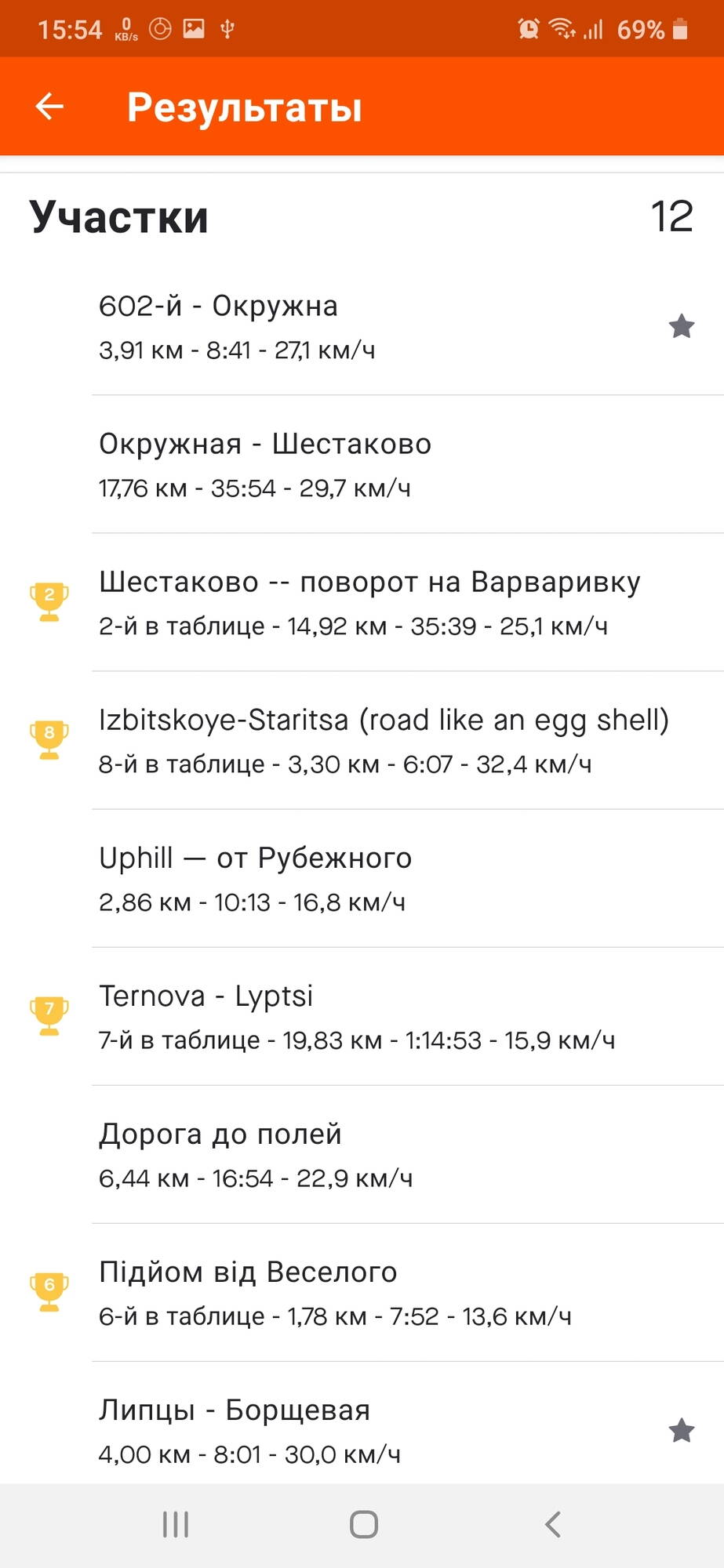
Task: Go back using the header arrow
Action: pyautogui.click(x=49, y=107)
